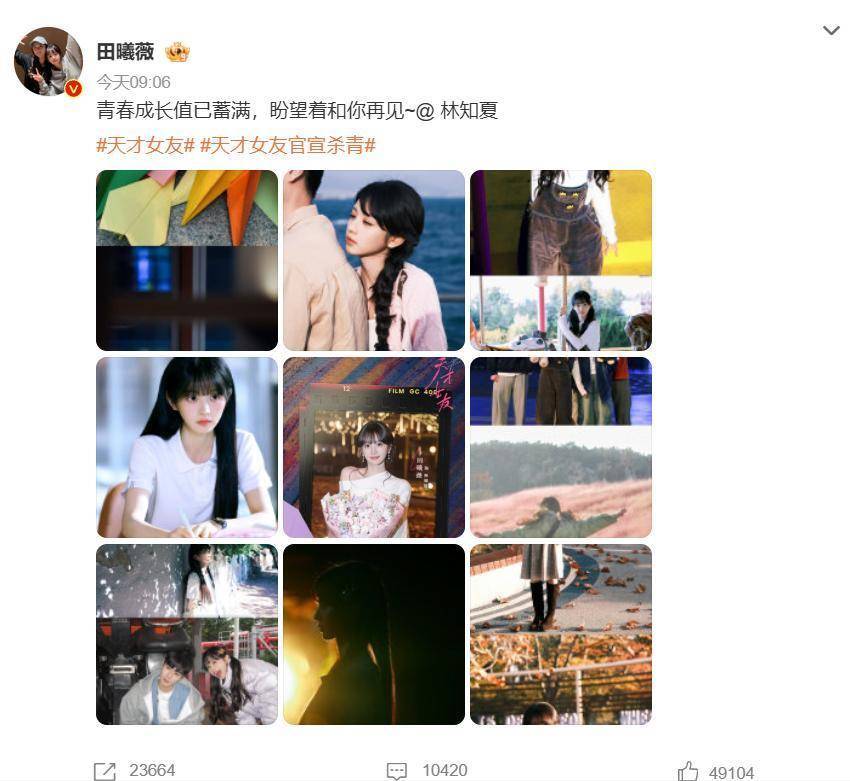The height and width of the screenshot is (781, 850).
Task: Open hashtag #天才女友官宣杀青#
Action: coord(287,145)
